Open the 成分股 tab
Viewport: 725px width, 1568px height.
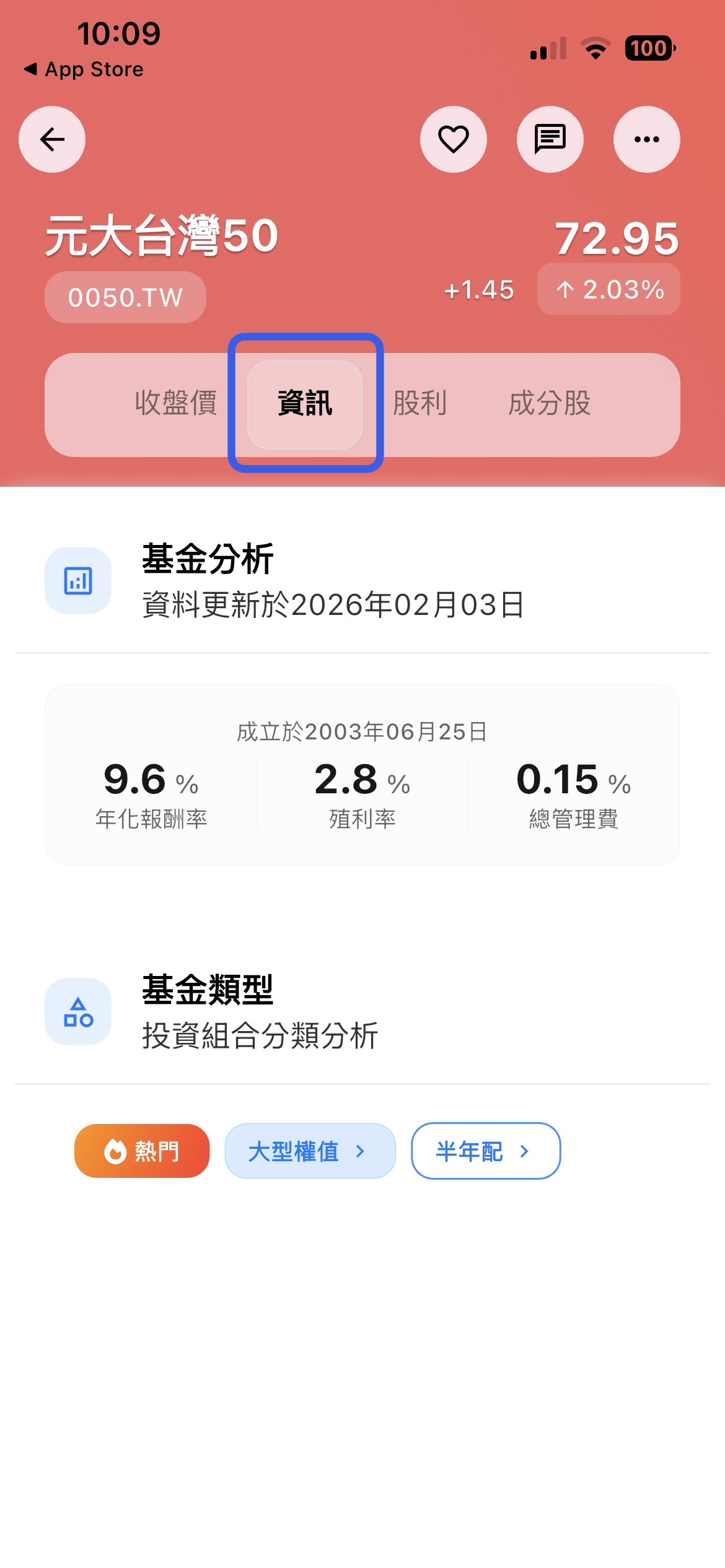pyautogui.click(x=550, y=404)
